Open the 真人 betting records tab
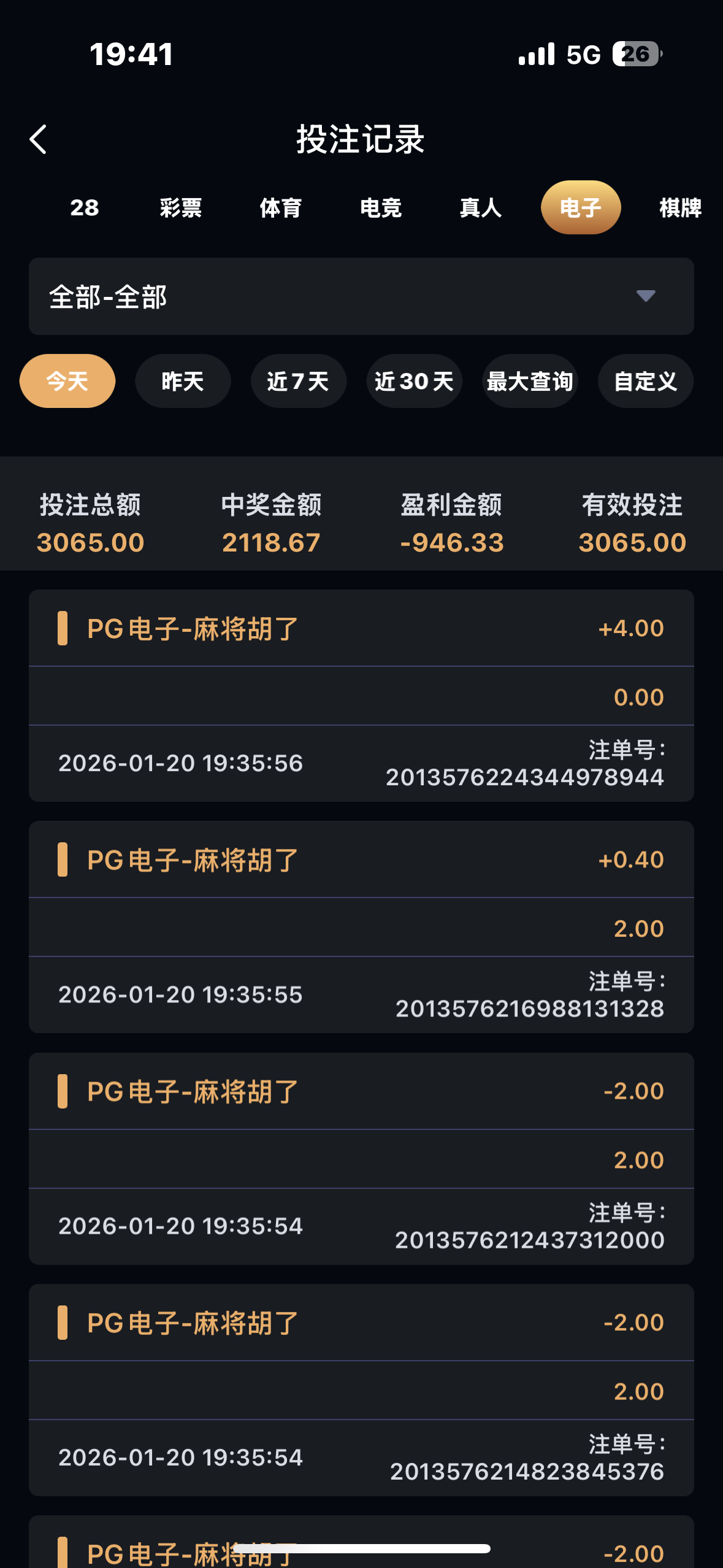 [480, 208]
